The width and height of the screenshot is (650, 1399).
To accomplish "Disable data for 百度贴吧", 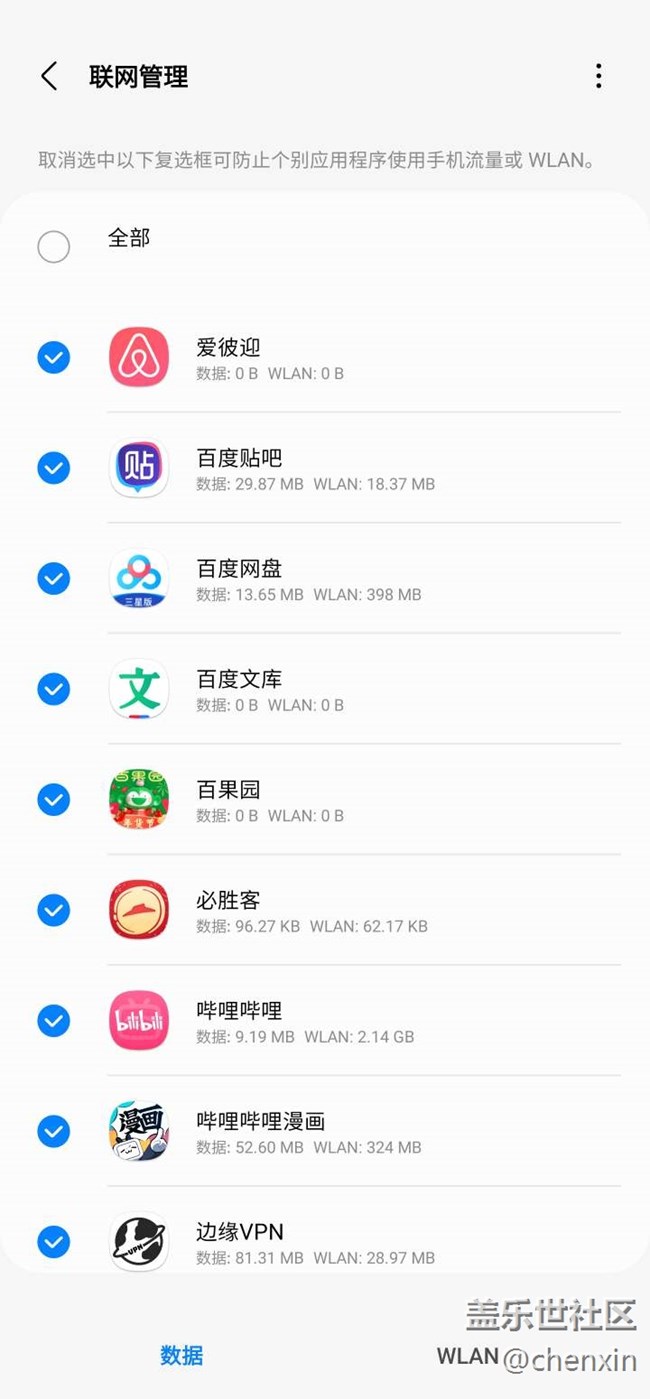I will tap(54, 468).
